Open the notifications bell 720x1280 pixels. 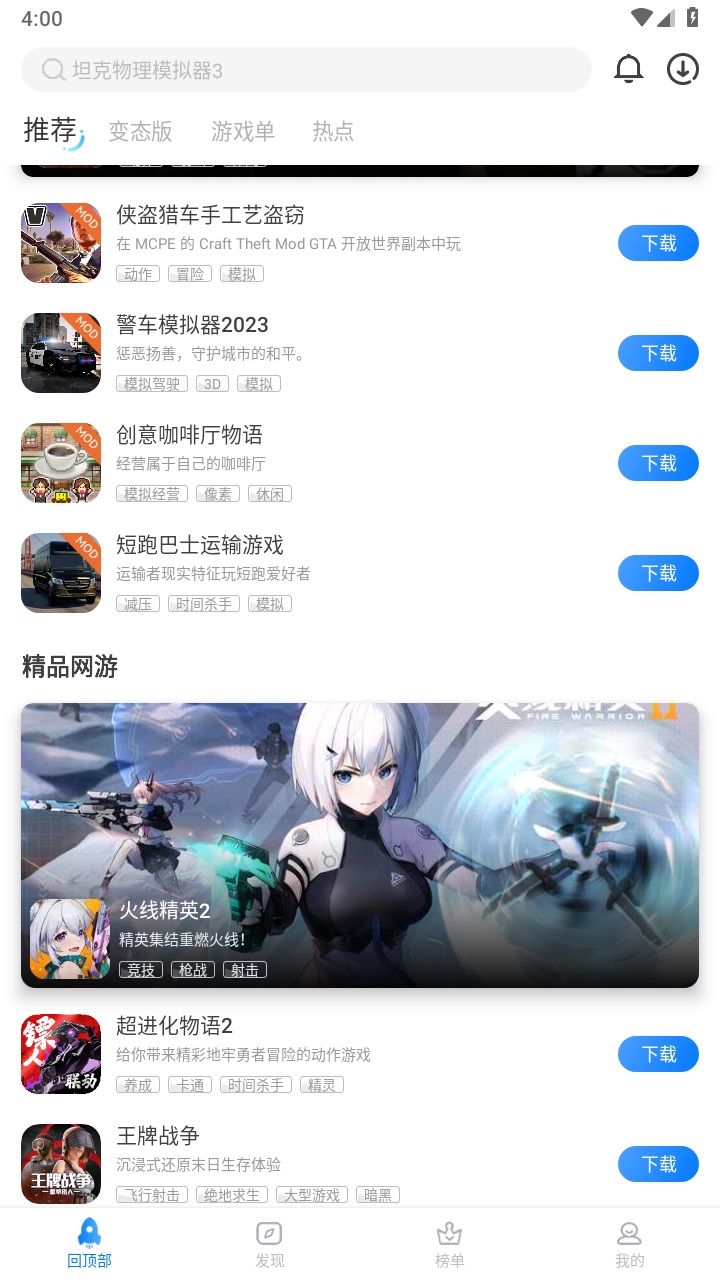coord(628,69)
